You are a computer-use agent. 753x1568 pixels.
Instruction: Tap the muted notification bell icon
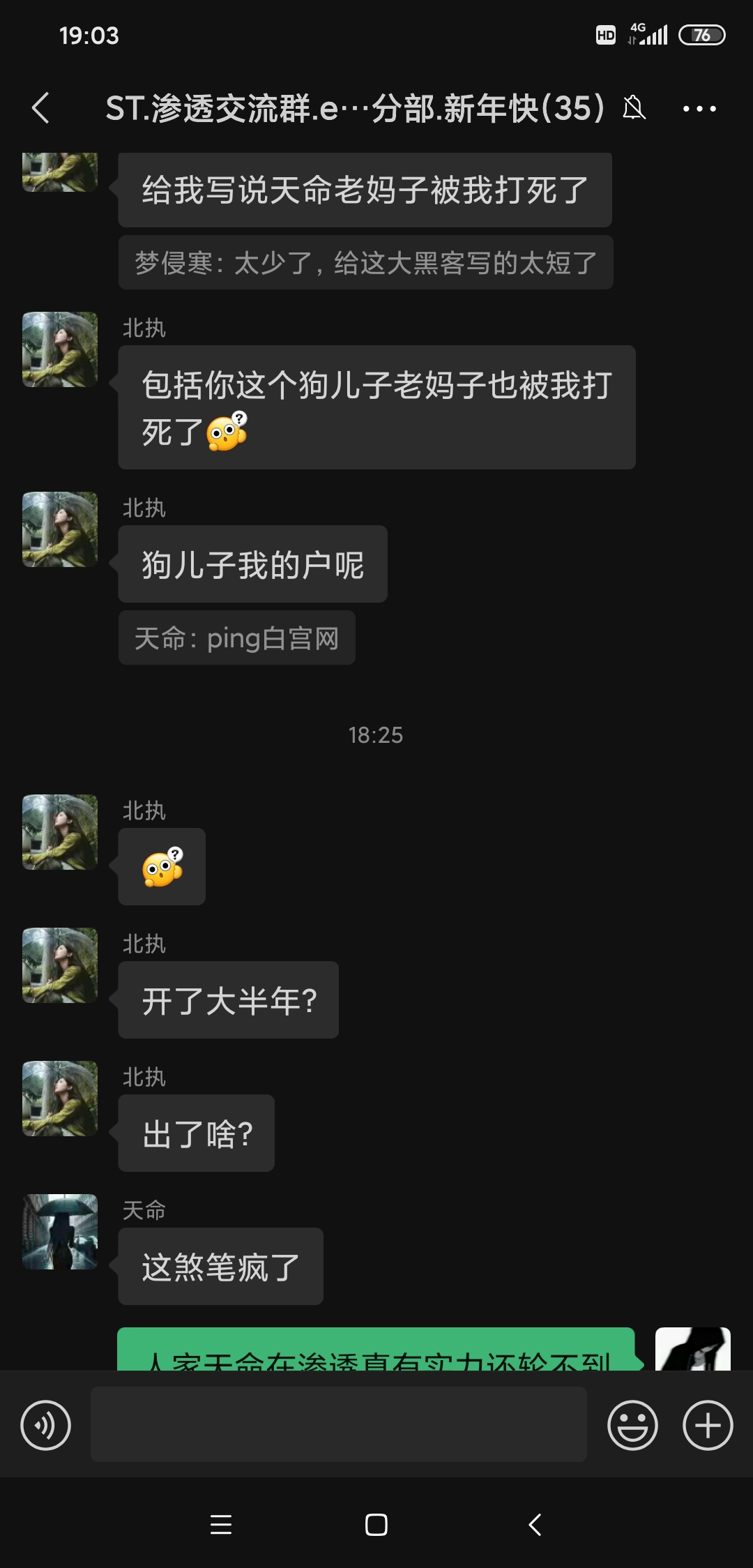[633, 108]
